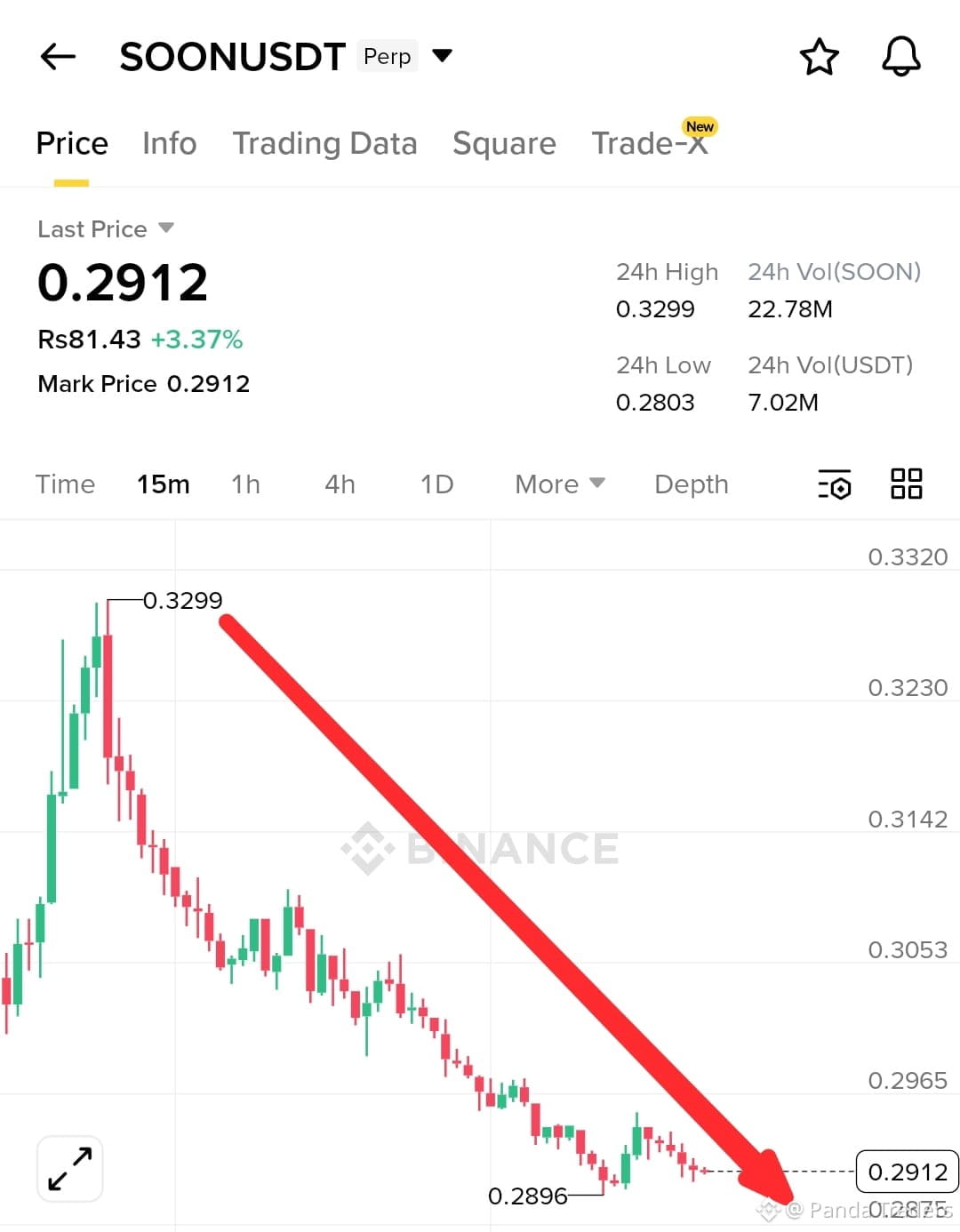Select the Info section

(169, 143)
